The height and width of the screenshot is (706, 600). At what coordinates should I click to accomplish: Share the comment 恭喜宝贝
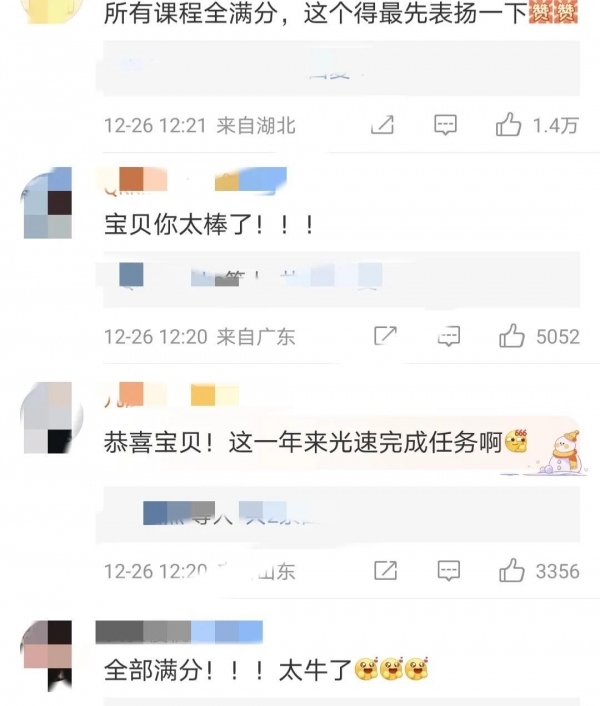pyautogui.click(x=385, y=571)
